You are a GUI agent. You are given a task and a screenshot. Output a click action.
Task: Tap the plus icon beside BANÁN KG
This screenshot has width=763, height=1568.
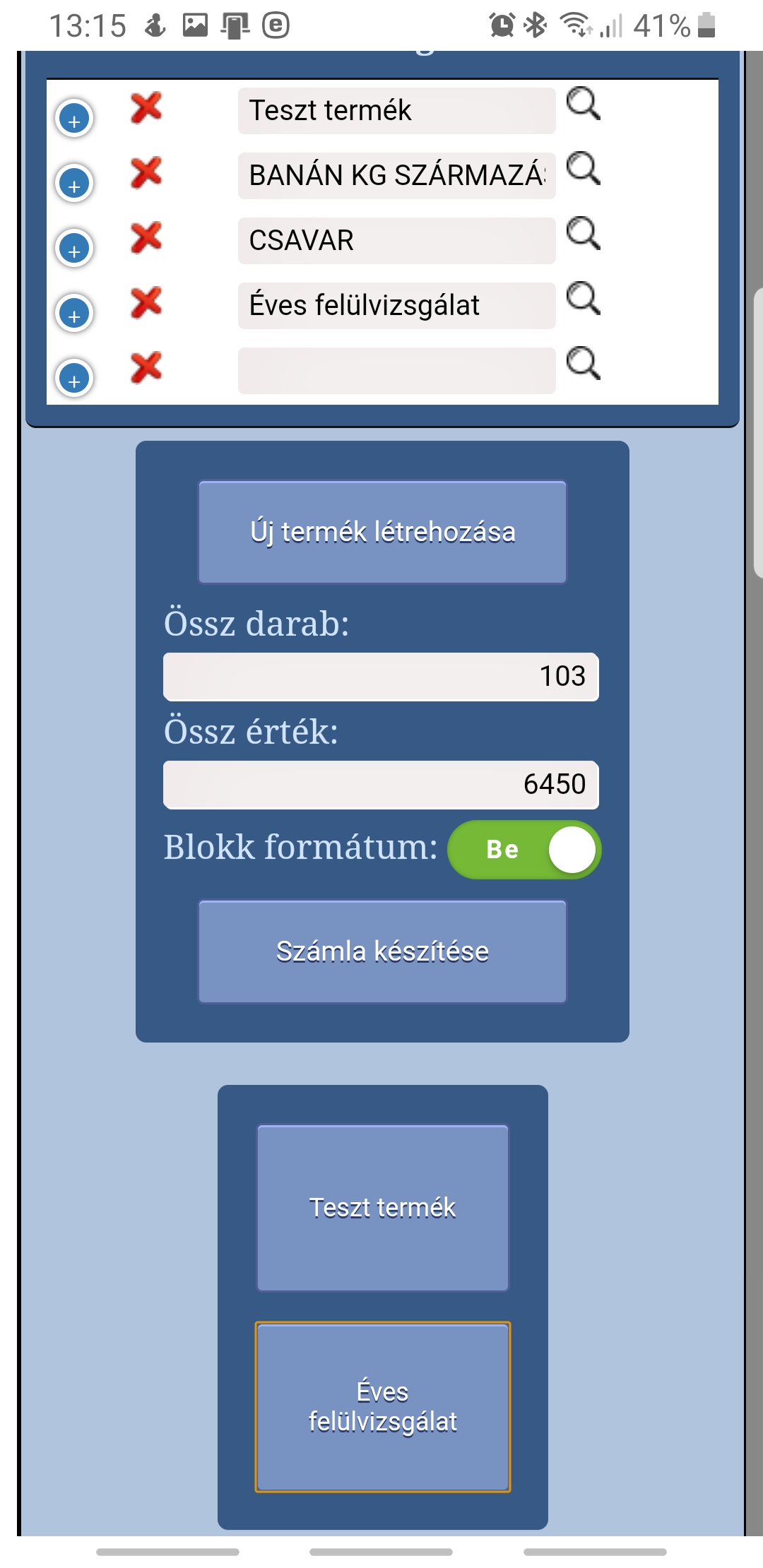tap(74, 184)
